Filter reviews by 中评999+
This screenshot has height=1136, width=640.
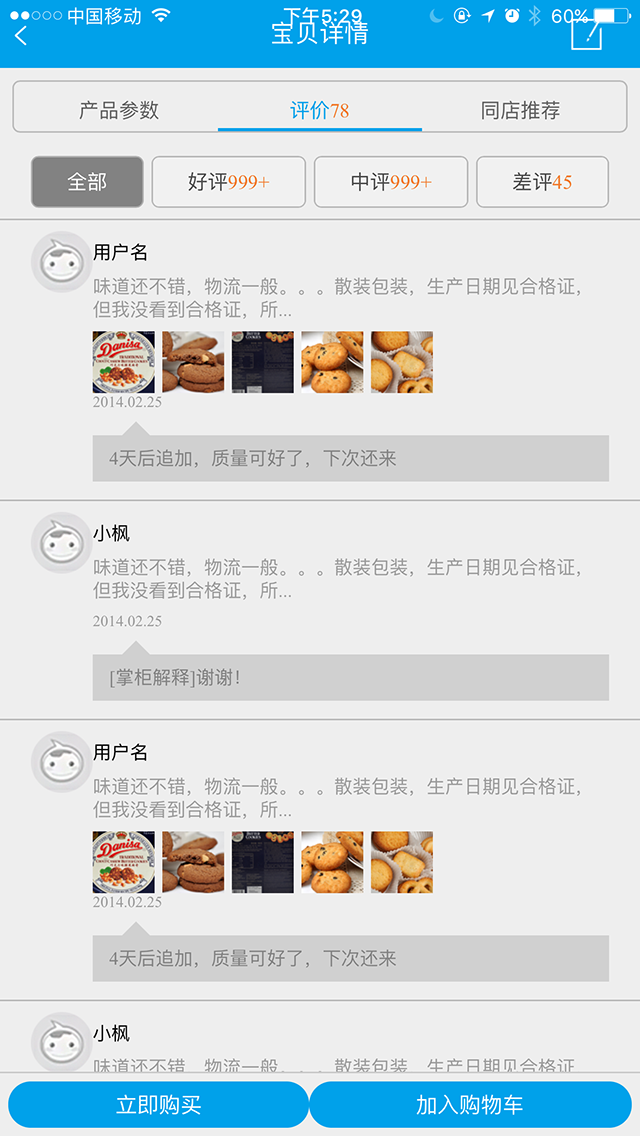391,182
